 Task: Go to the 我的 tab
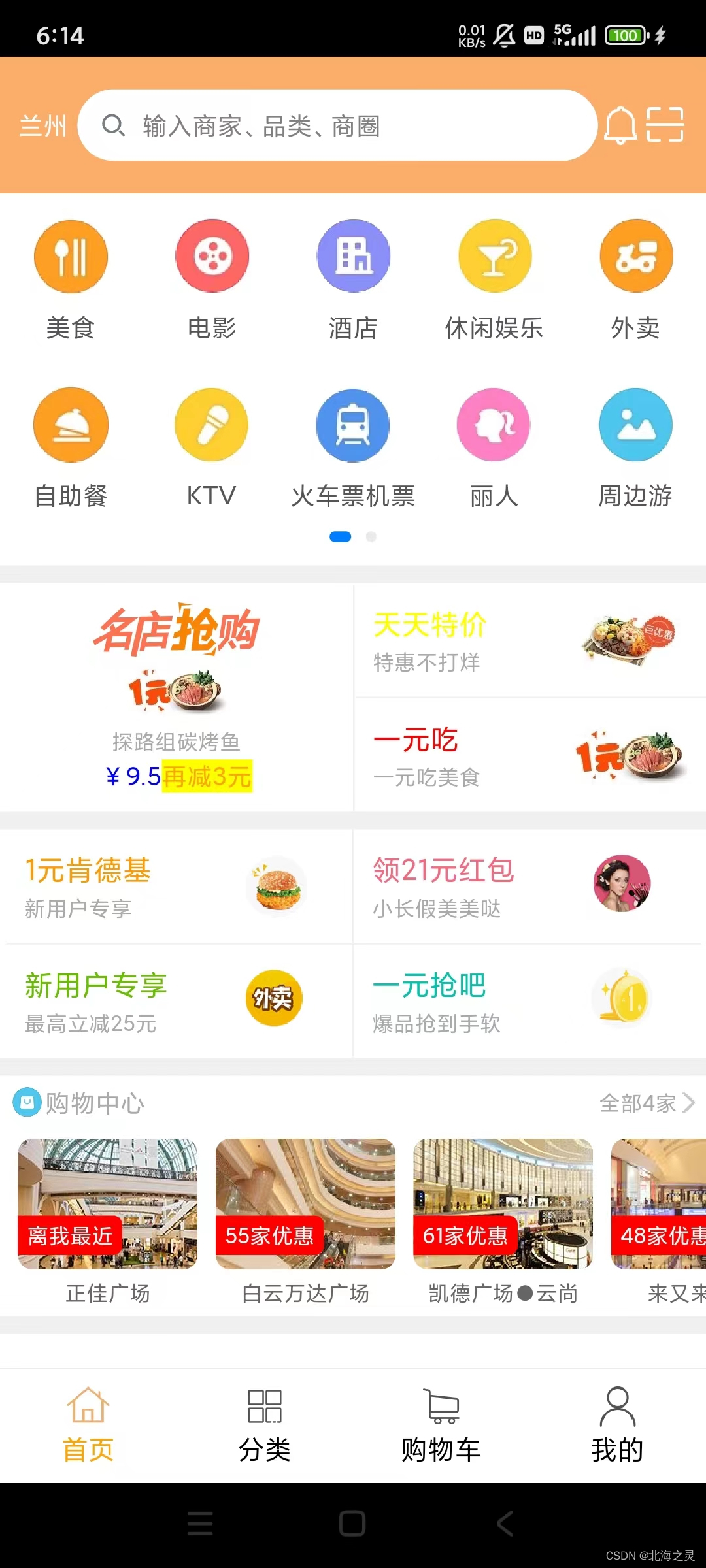pyautogui.click(x=618, y=1425)
